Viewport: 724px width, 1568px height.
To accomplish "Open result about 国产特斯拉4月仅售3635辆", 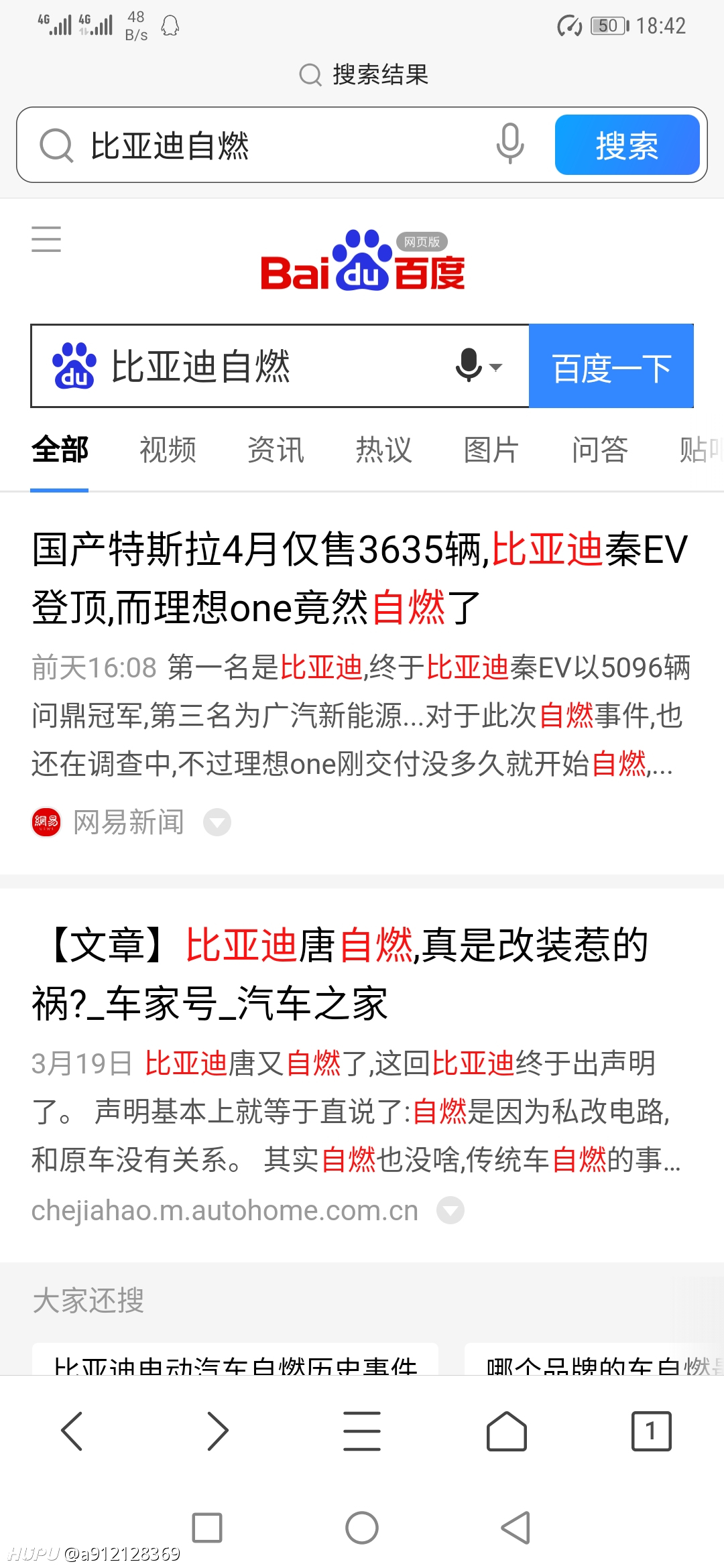I will 360,578.
